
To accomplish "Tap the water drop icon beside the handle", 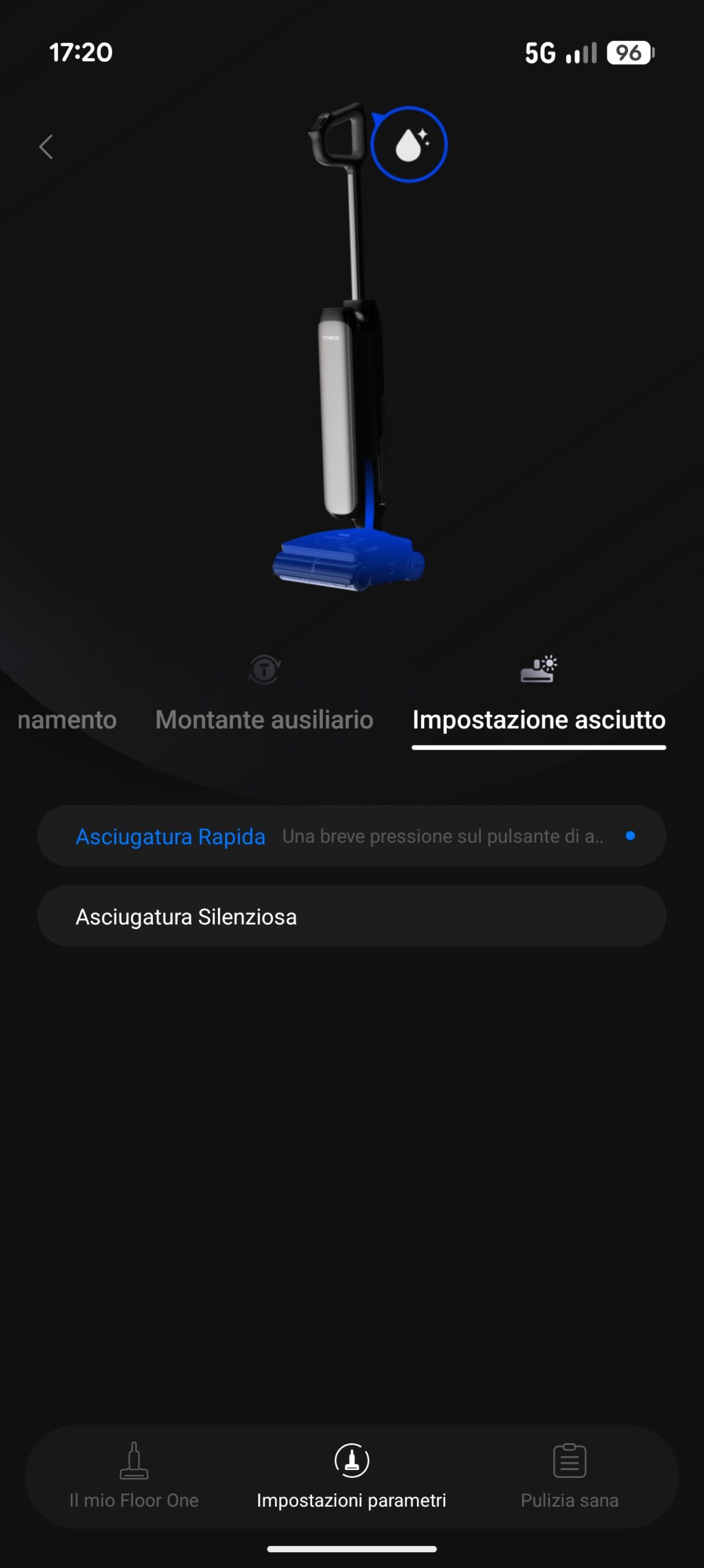I will 409,145.
